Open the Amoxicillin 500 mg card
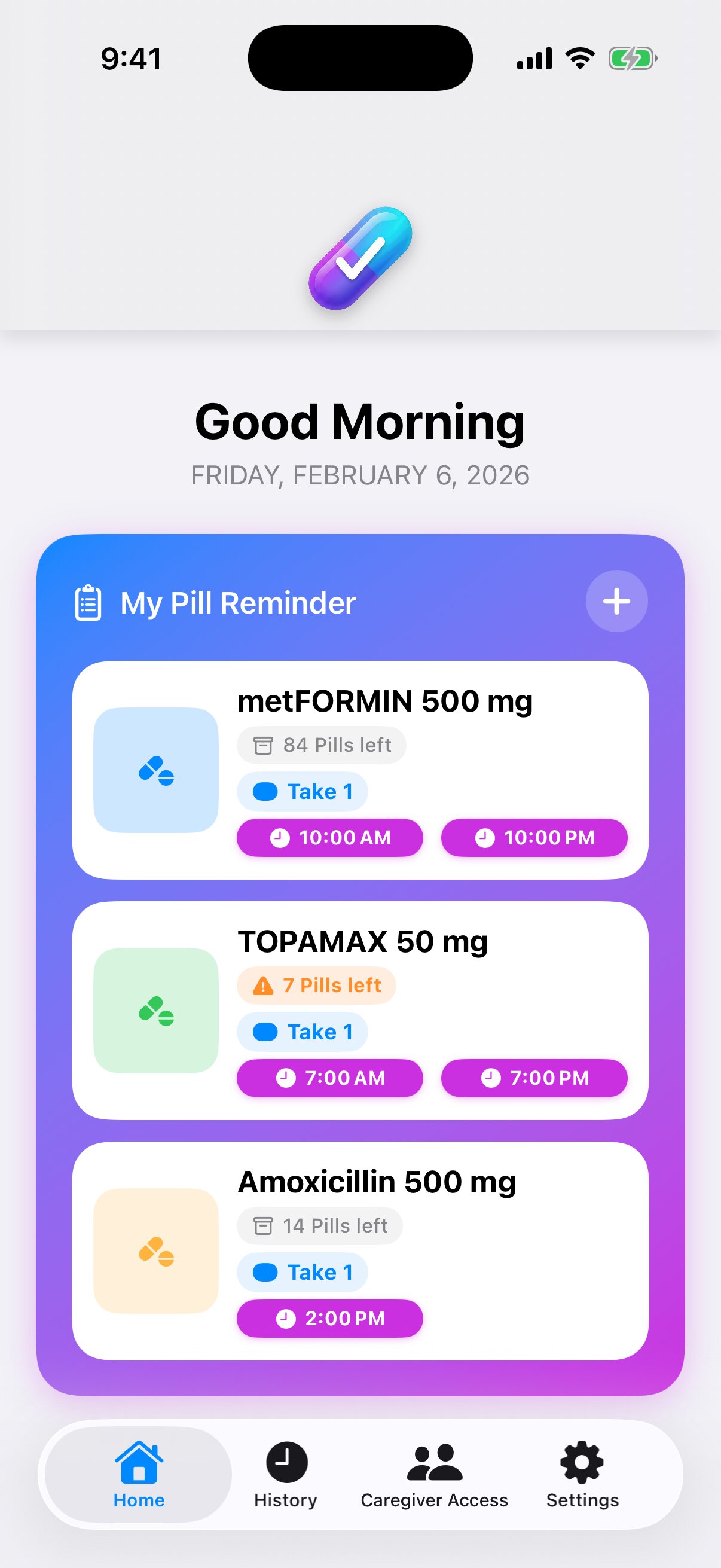This screenshot has width=721, height=1568. coord(376,1182)
